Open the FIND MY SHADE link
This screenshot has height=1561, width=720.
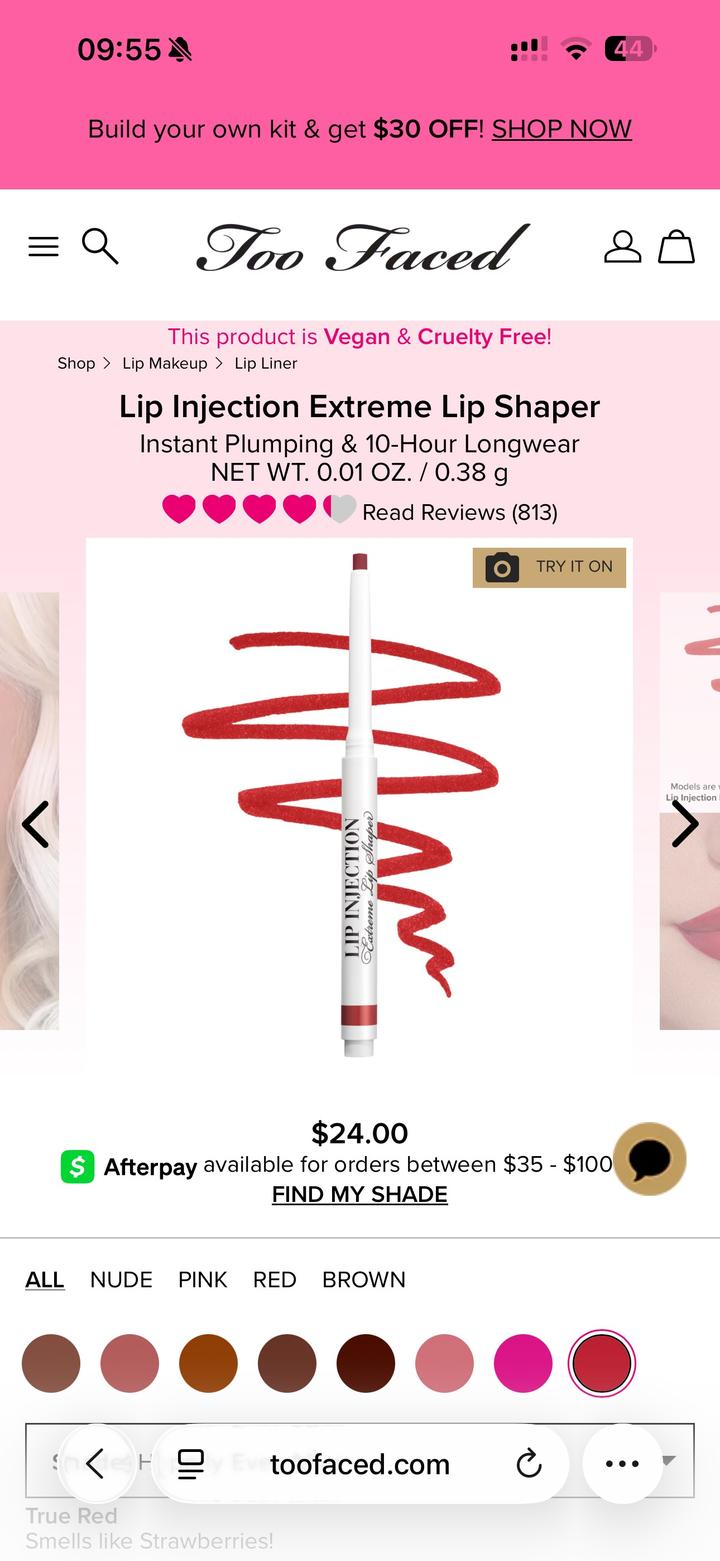(x=359, y=1194)
